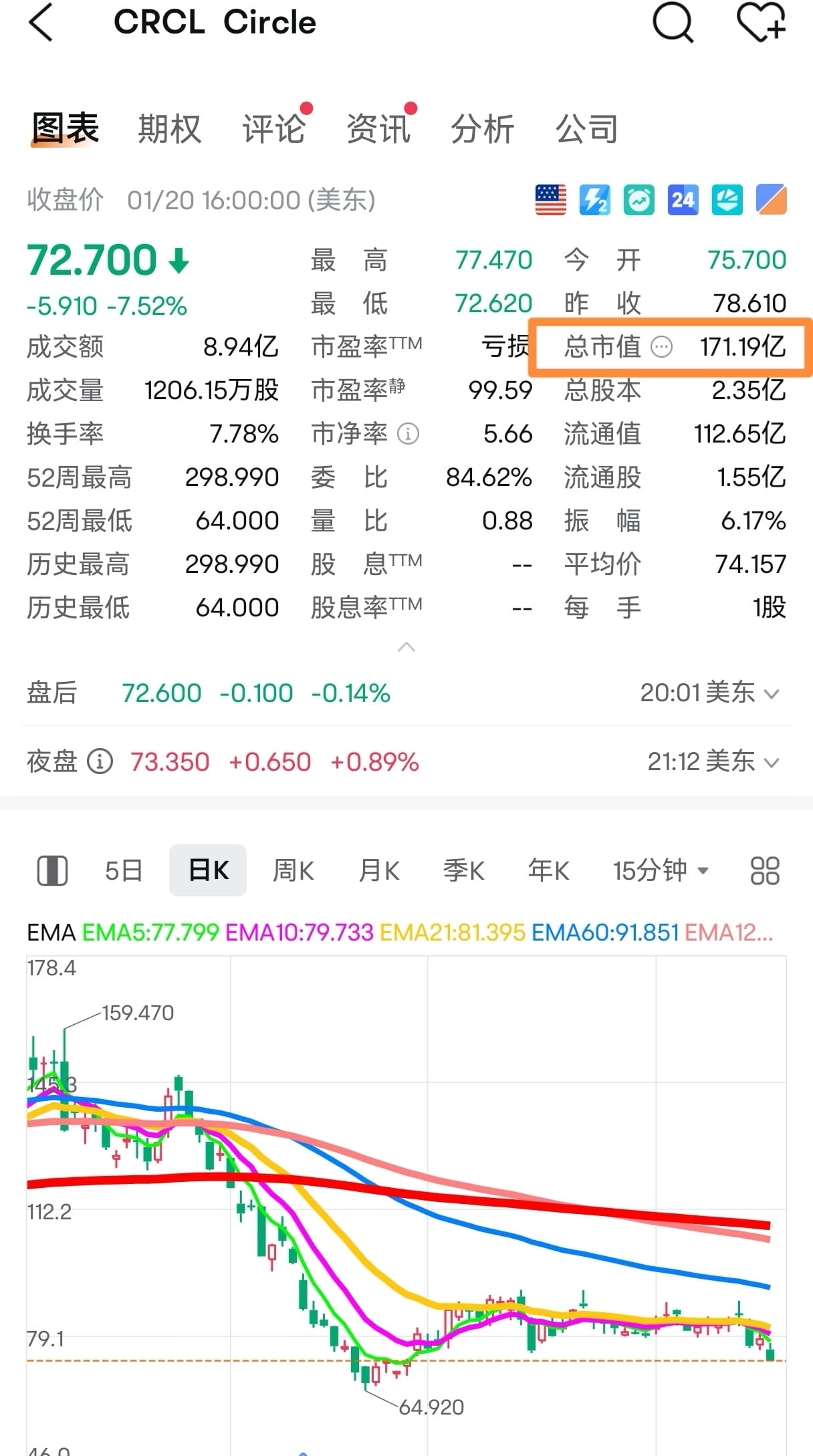813x1456 pixels.
Task: Tap the back arrow to leave CRCL page
Action: pos(41,23)
